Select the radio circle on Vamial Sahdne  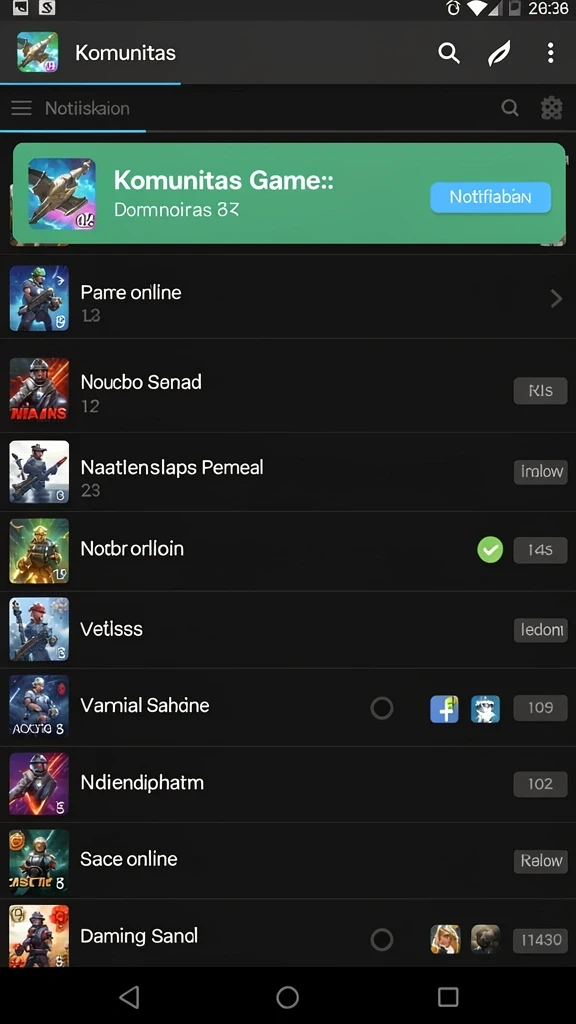coord(382,708)
